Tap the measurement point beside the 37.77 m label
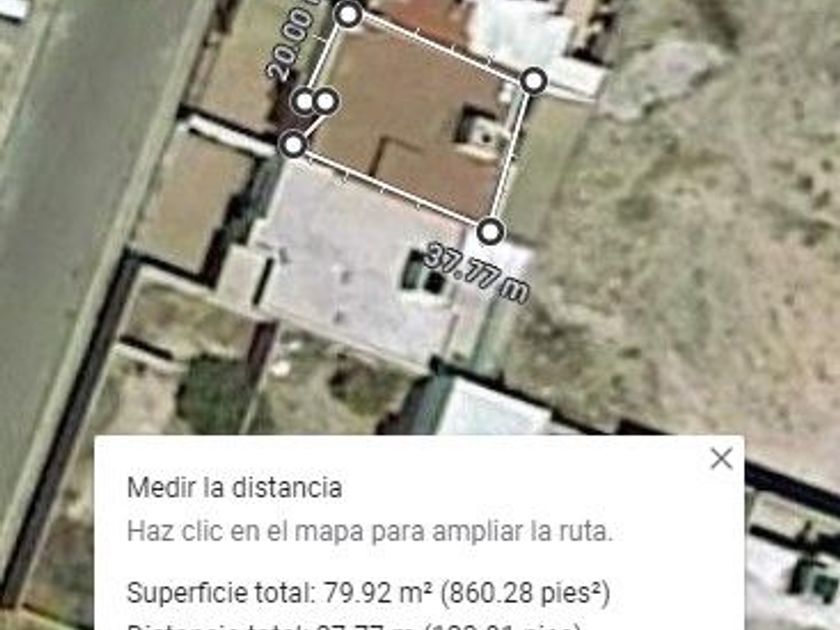 click(489, 232)
